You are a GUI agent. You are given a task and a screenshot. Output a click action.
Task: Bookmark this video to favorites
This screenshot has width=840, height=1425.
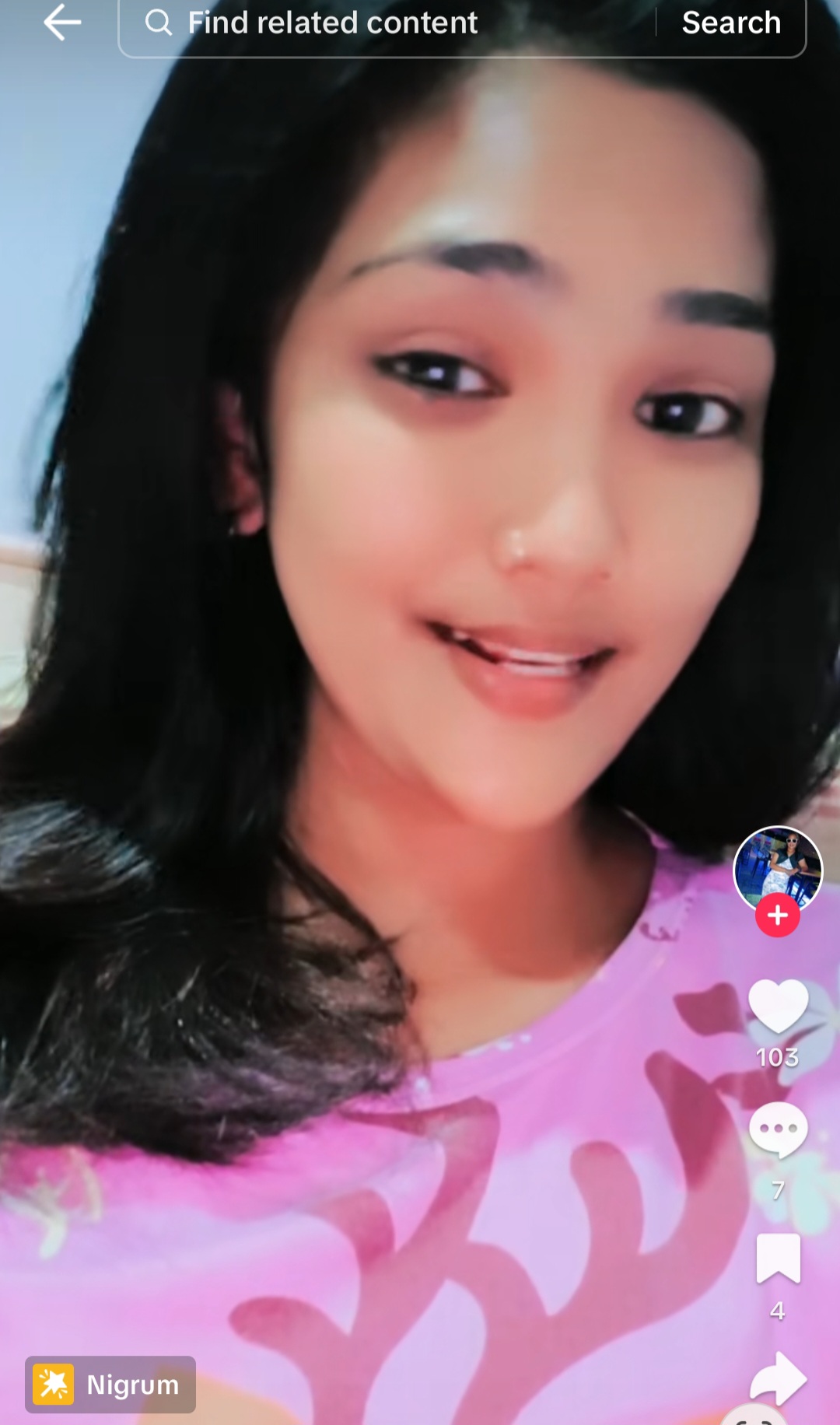(x=778, y=1258)
